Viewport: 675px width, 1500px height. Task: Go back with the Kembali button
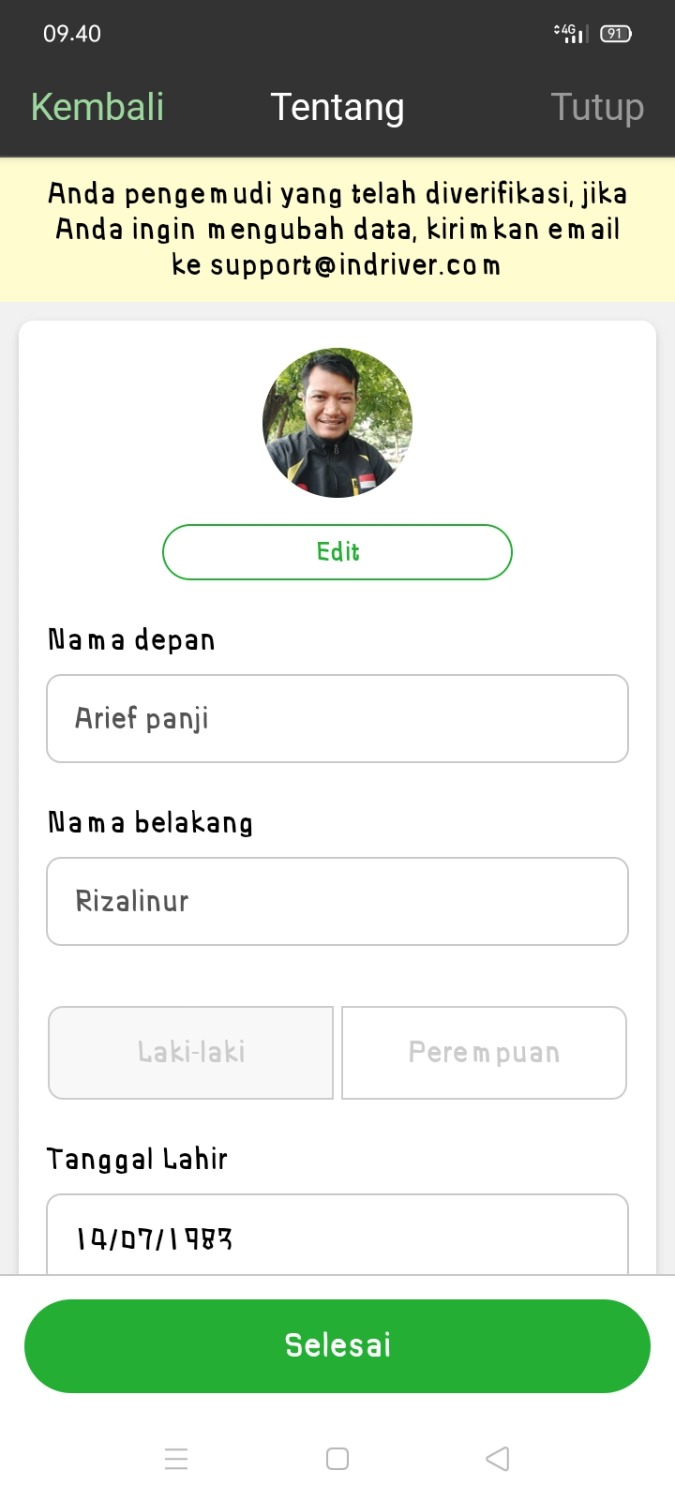point(97,107)
